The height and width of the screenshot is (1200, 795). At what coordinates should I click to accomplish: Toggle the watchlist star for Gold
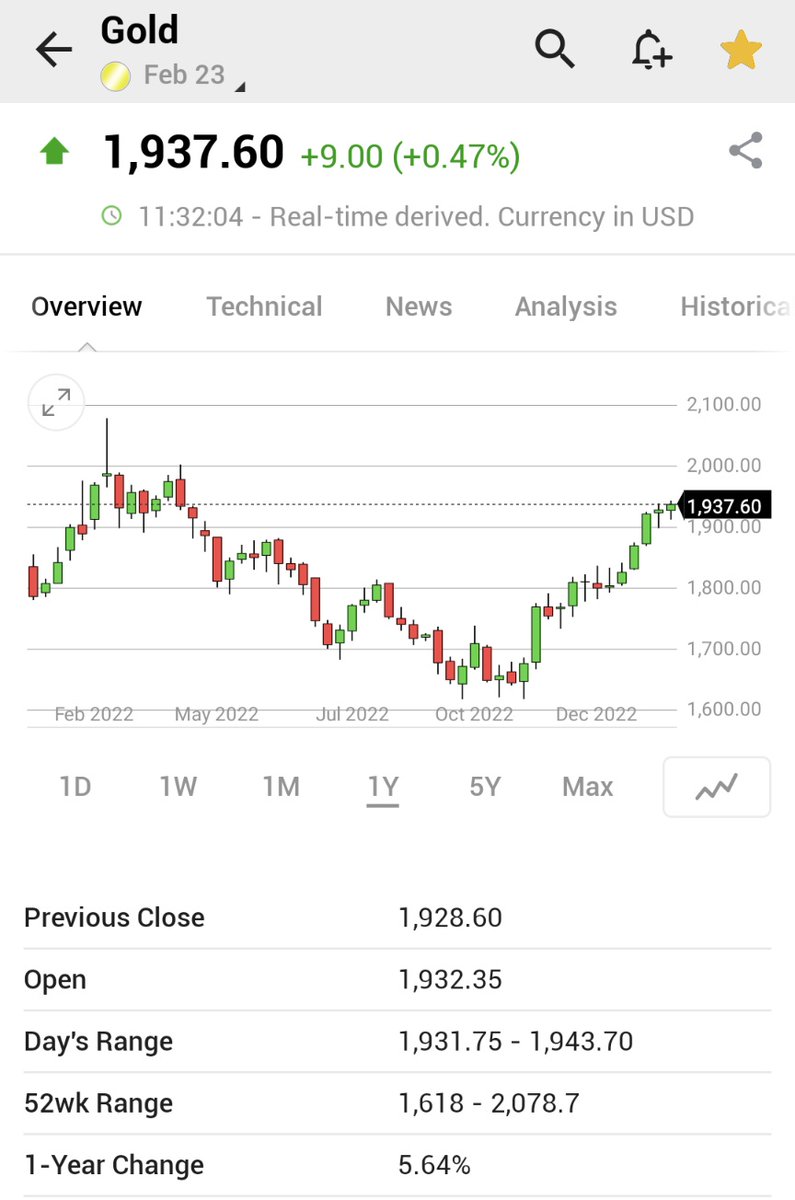pos(741,50)
